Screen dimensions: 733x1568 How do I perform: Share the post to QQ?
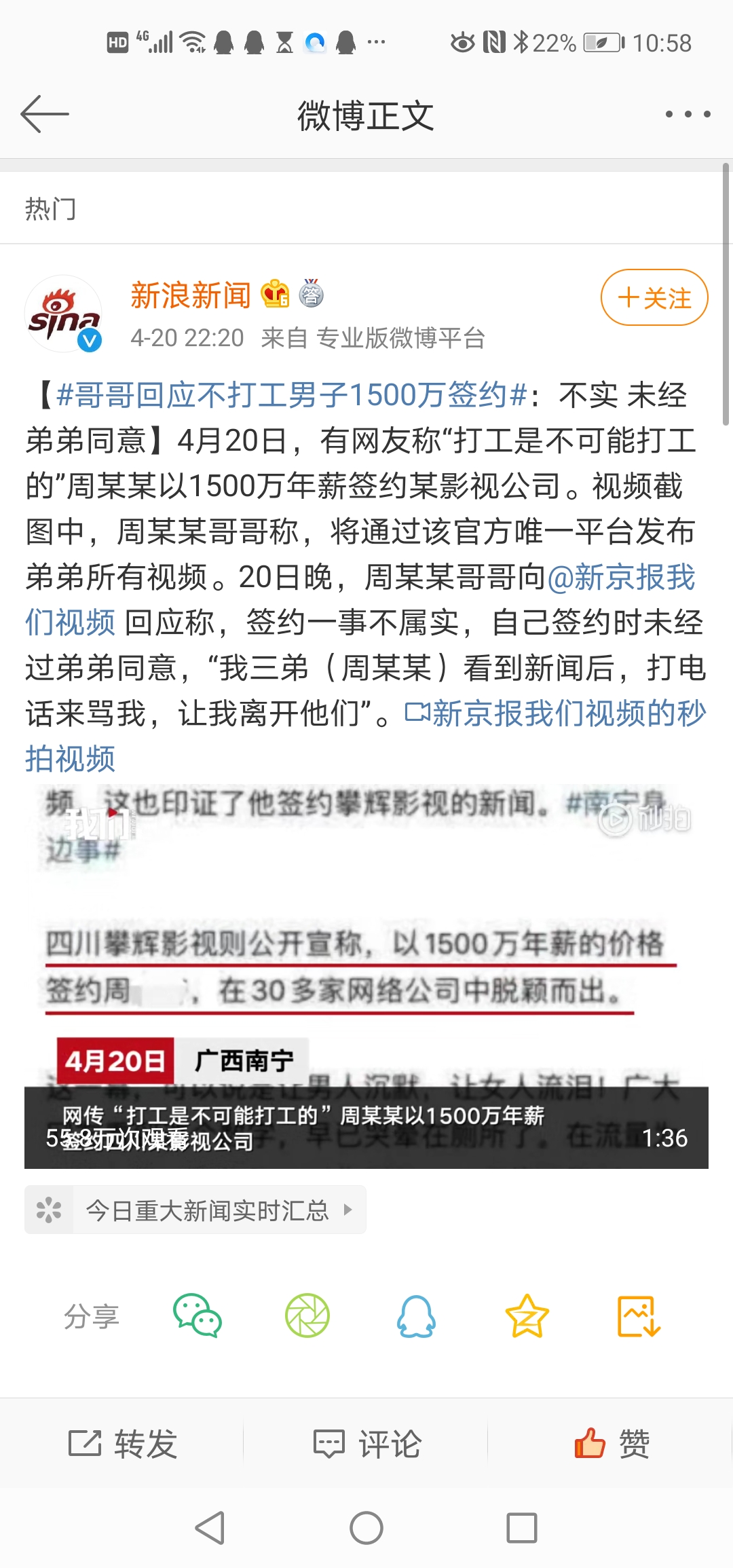pos(416,1315)
